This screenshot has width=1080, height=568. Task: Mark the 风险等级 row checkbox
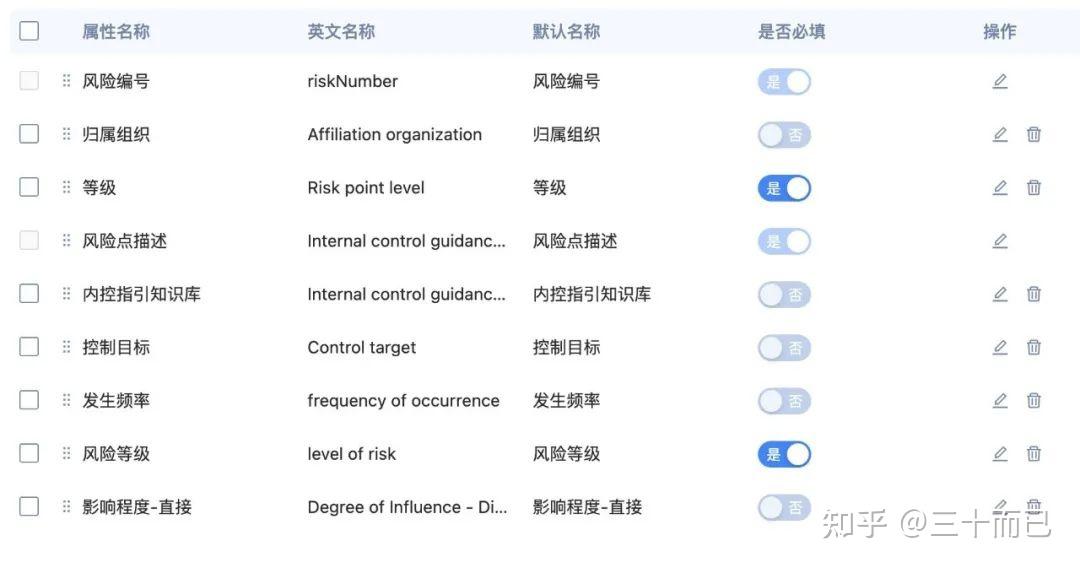29,453
